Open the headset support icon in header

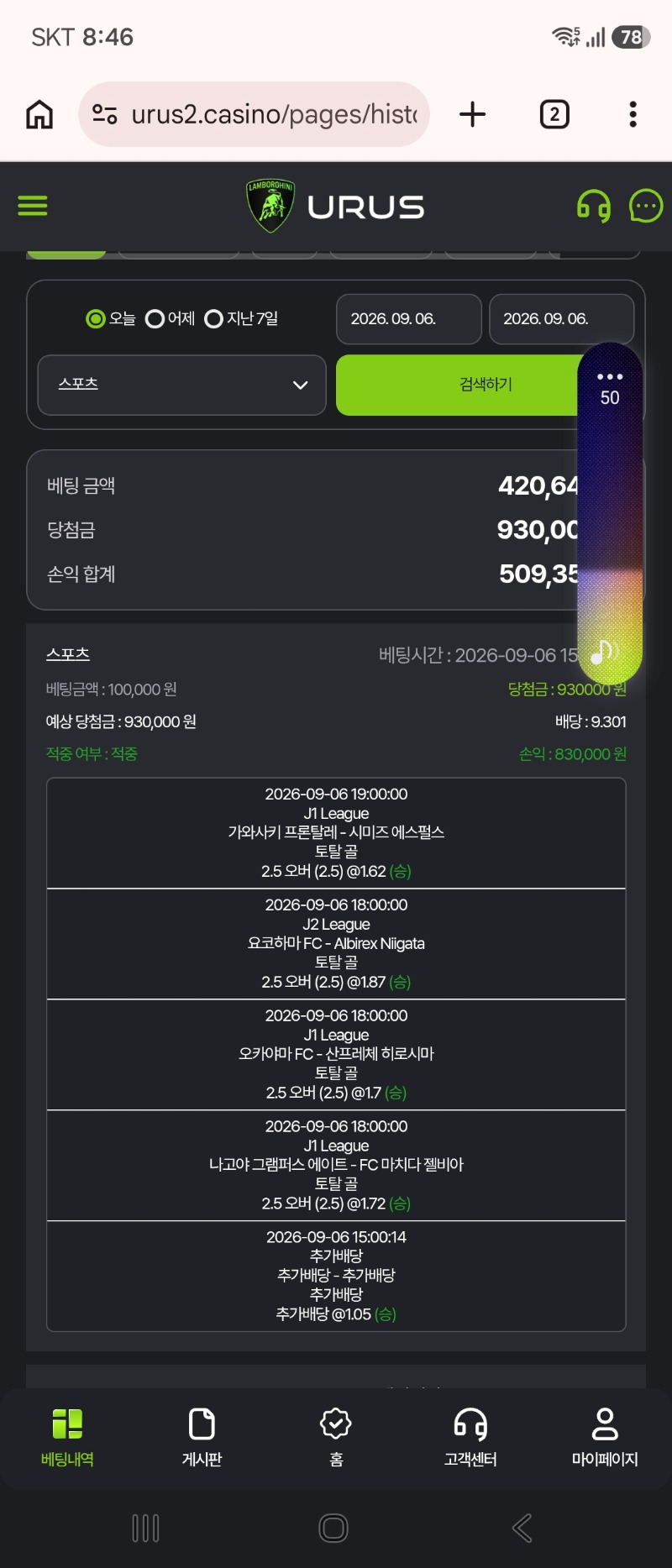tap(593, 206)
